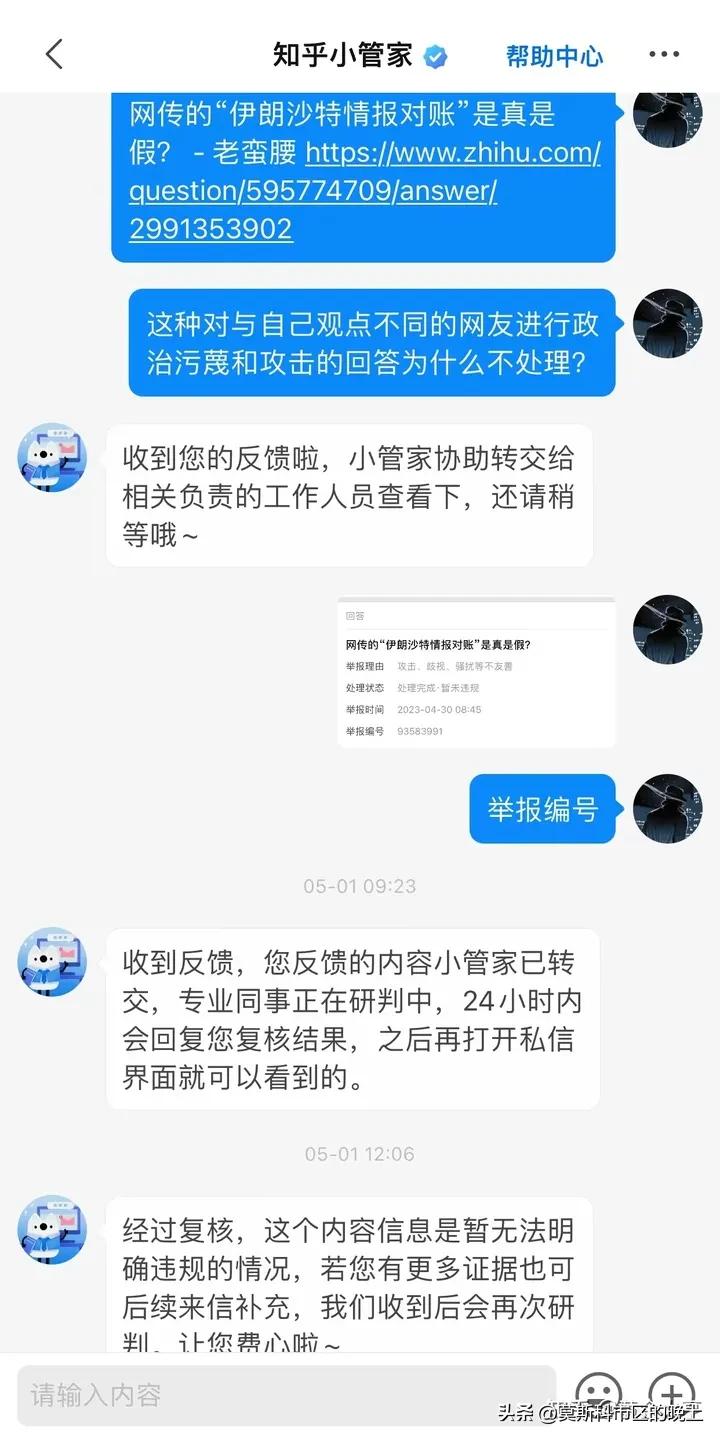
Task: Click the bot avatar beside the 收到反馈 message
Action: coord(52,961)
